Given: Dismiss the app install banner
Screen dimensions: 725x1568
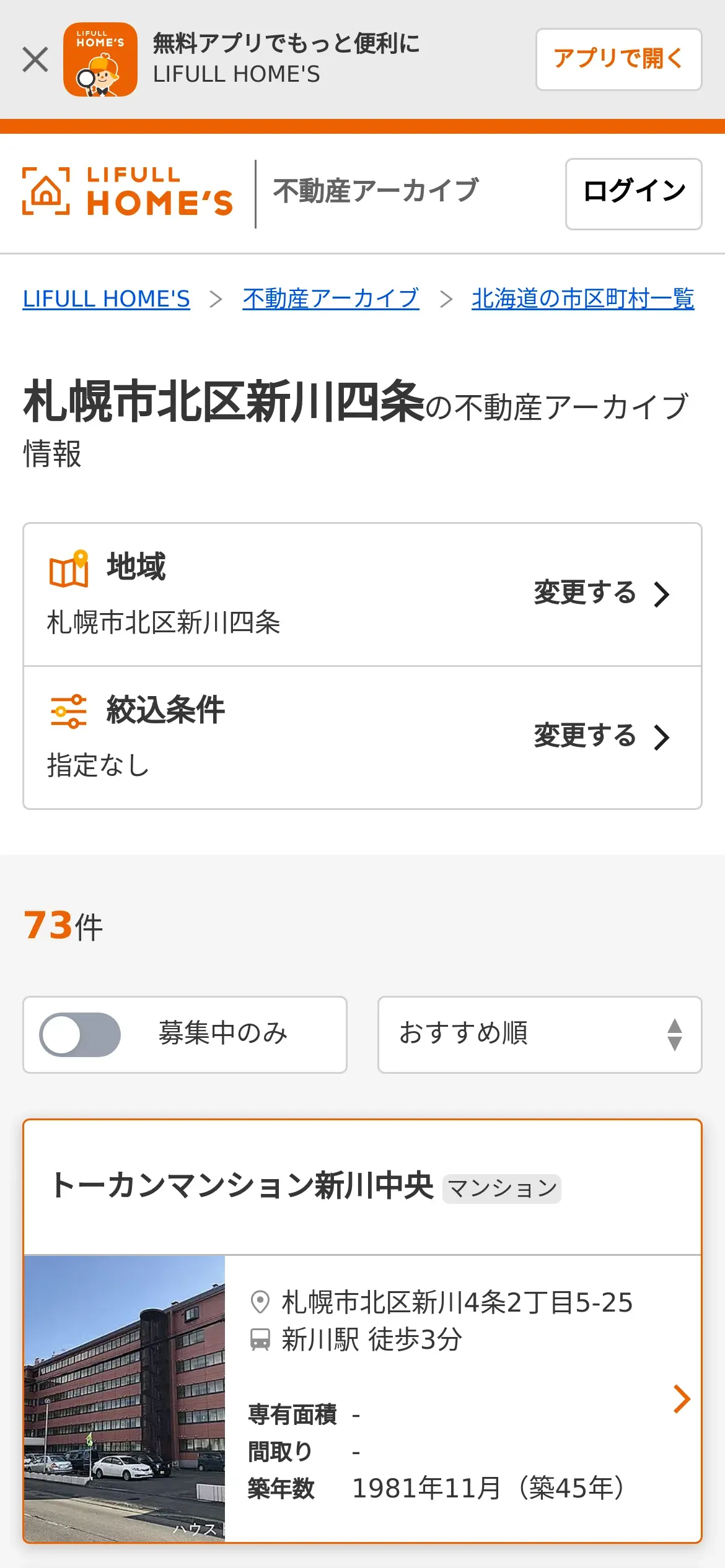Looking at the screenshot, I should 35,60.
